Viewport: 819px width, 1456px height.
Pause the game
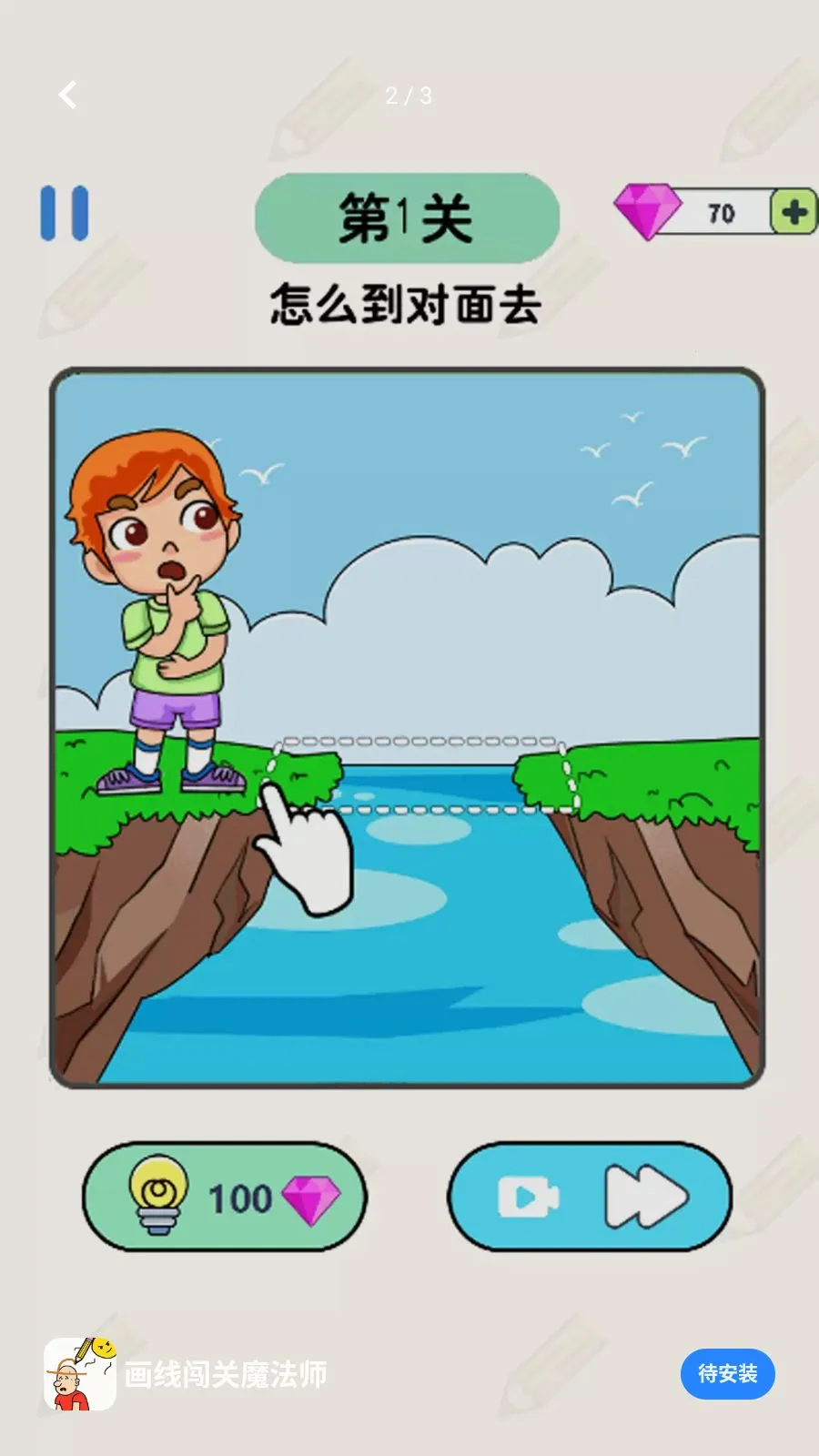coord(65,213)
